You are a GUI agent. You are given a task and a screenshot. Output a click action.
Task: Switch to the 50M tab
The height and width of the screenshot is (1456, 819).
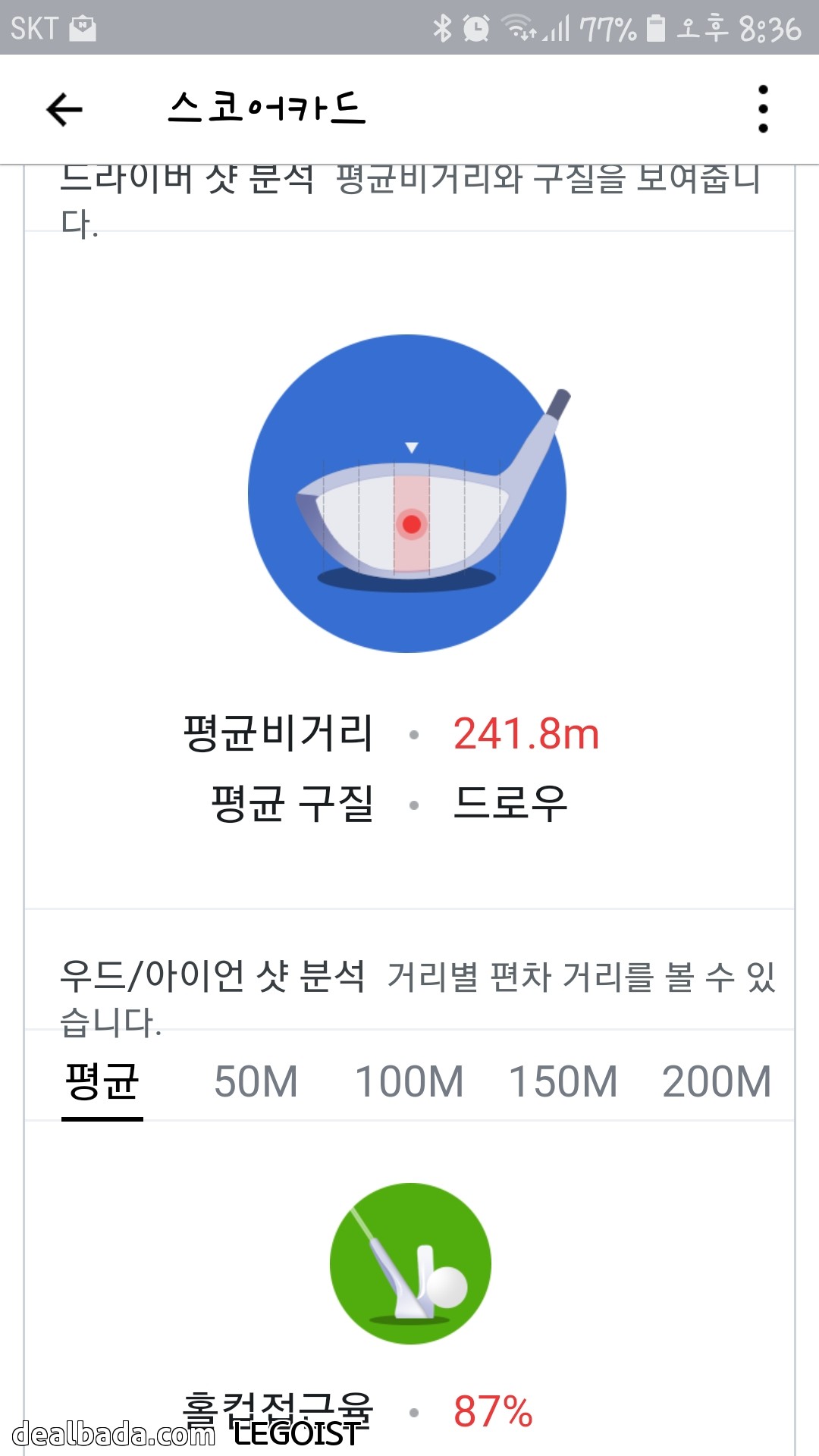pos(256,1081)
